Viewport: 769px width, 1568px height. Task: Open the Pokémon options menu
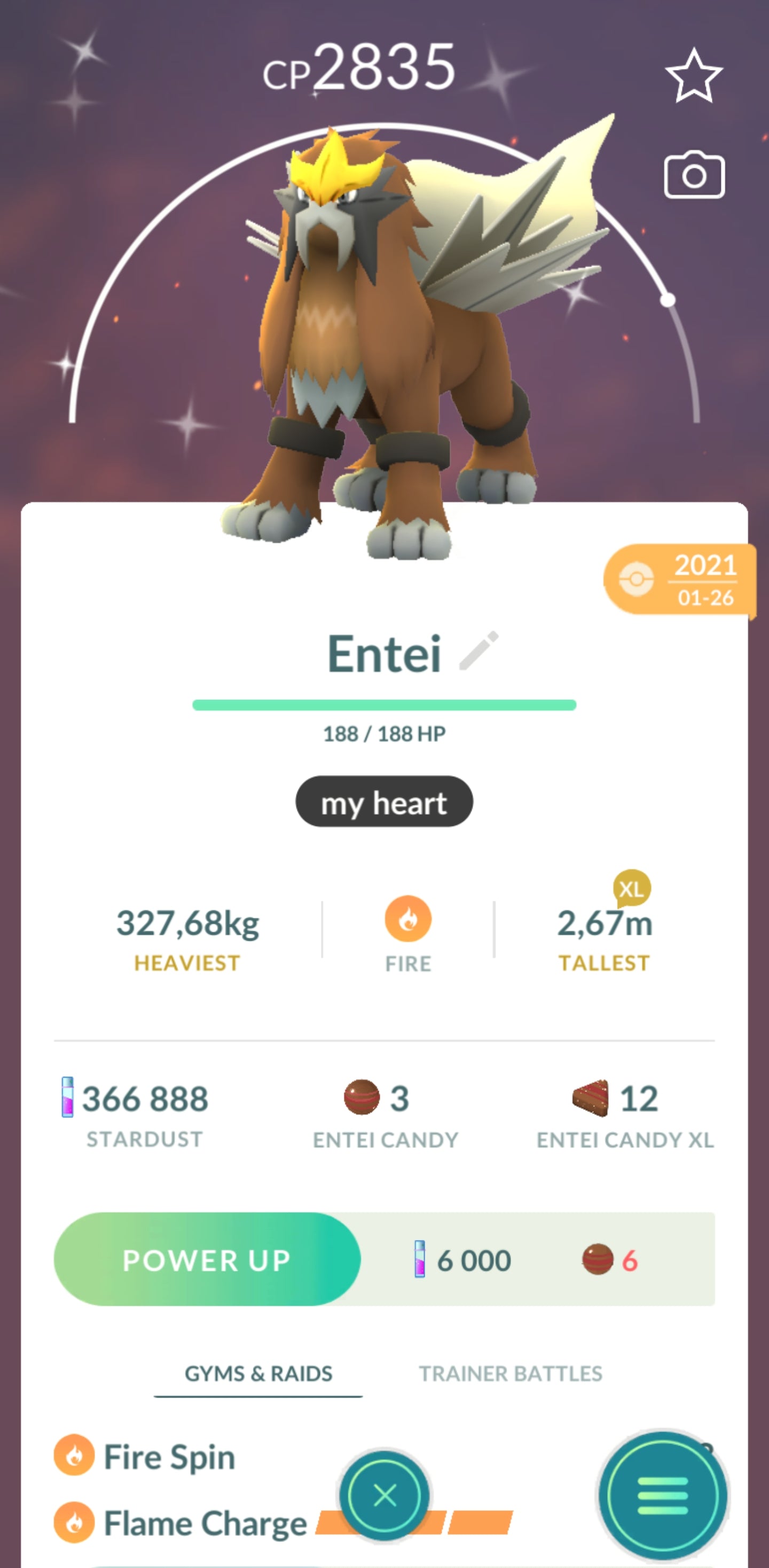(663, 1495)
